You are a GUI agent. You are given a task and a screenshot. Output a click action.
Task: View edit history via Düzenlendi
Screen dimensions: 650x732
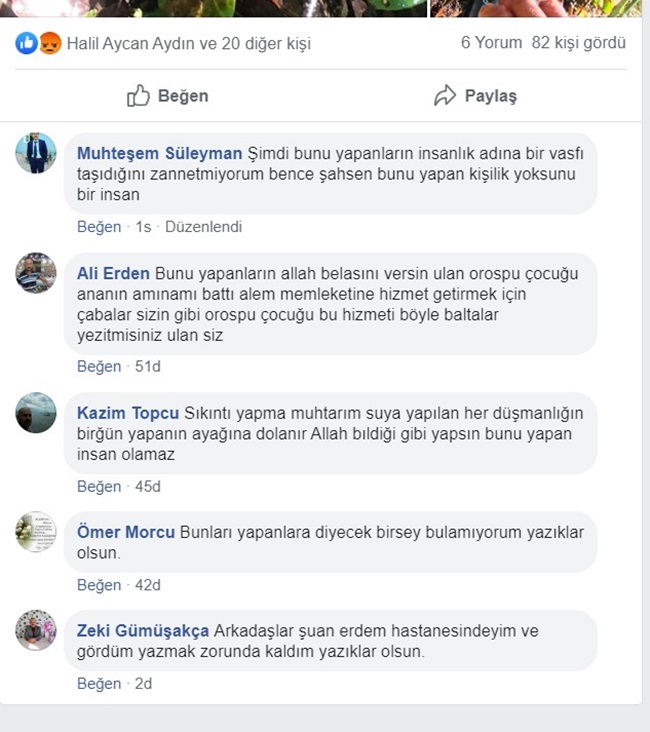203,227
